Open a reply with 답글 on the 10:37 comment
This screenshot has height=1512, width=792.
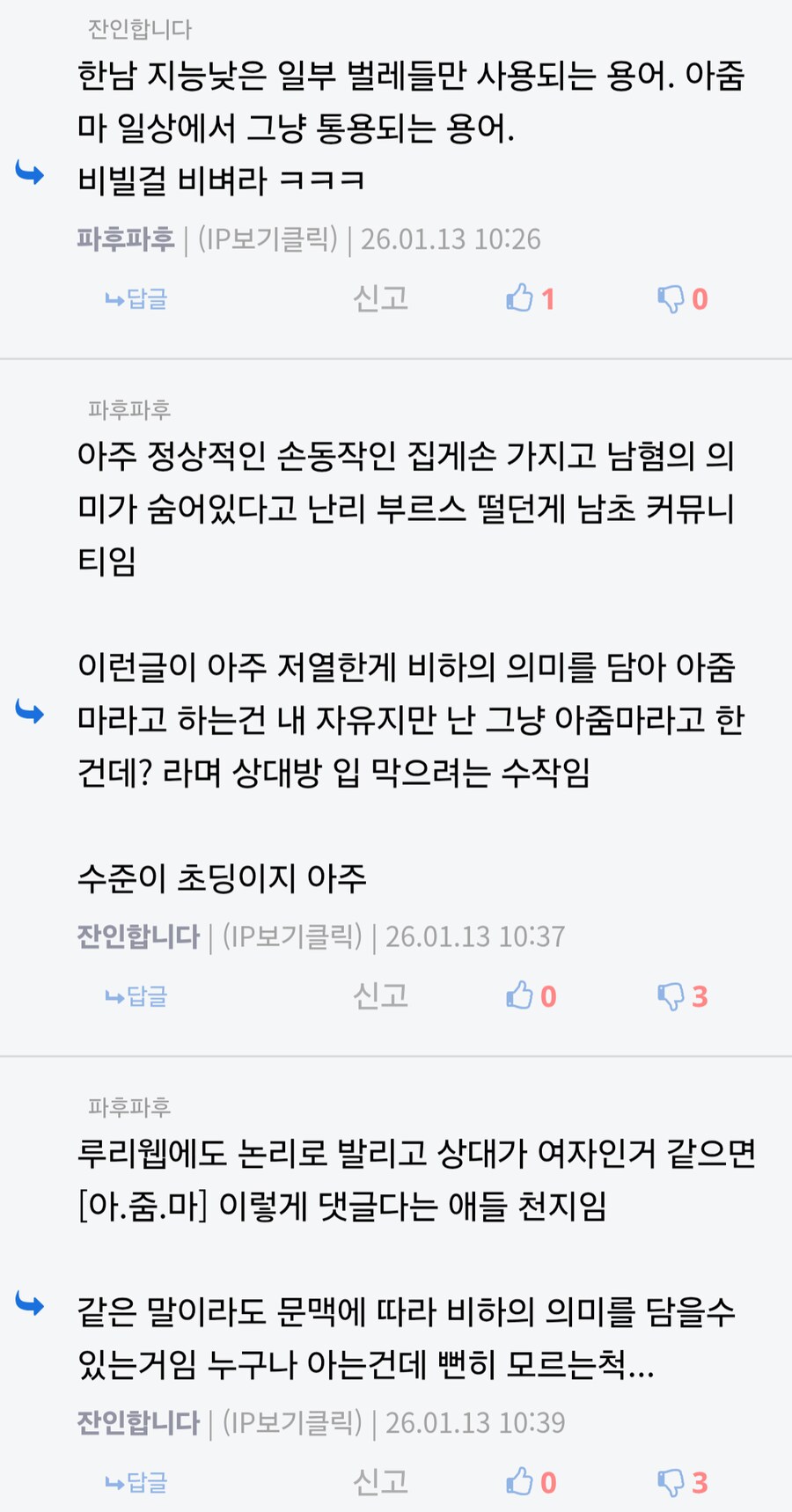[x=135, y=996]
